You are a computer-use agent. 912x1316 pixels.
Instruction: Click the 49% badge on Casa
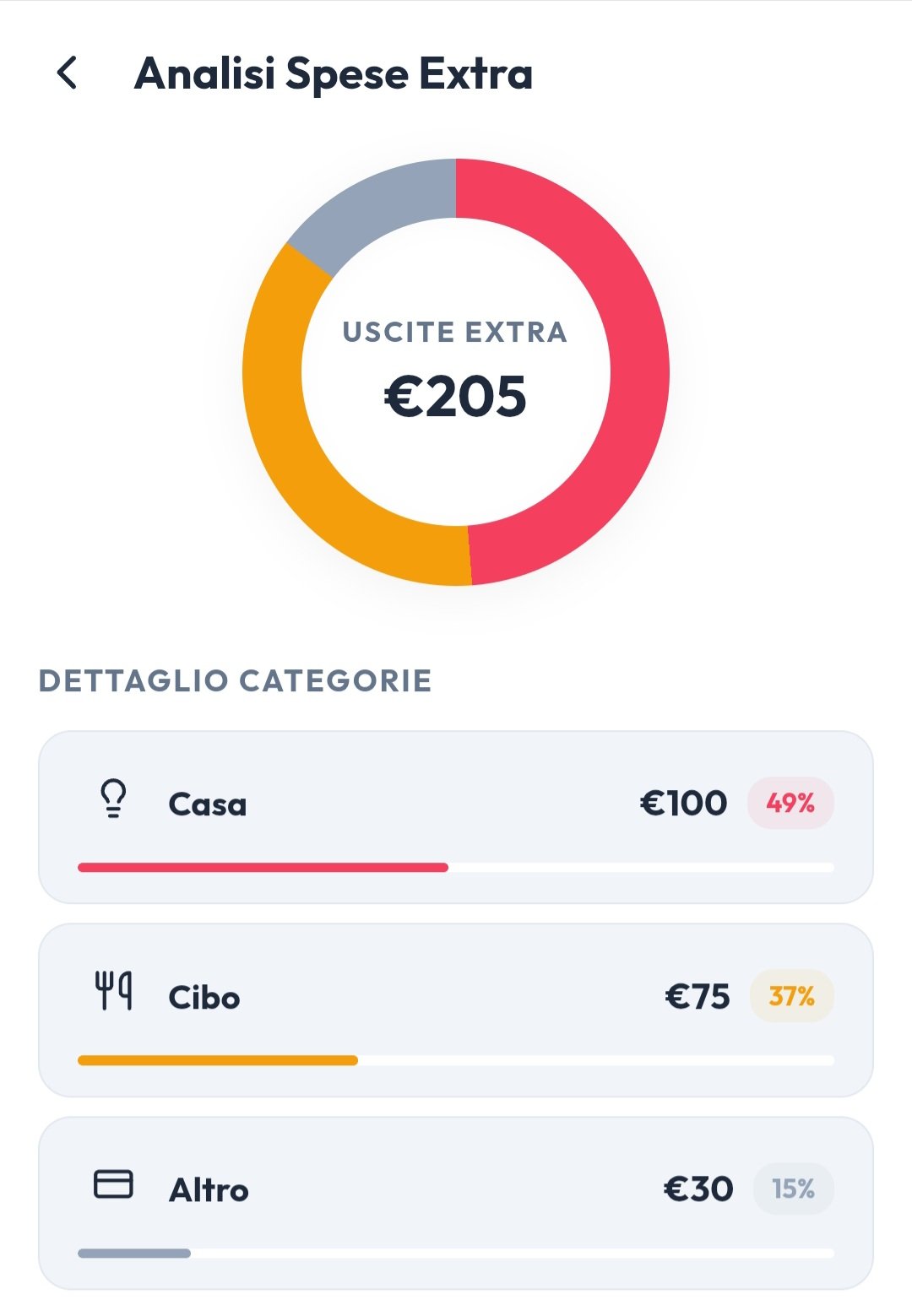(790, 803)
